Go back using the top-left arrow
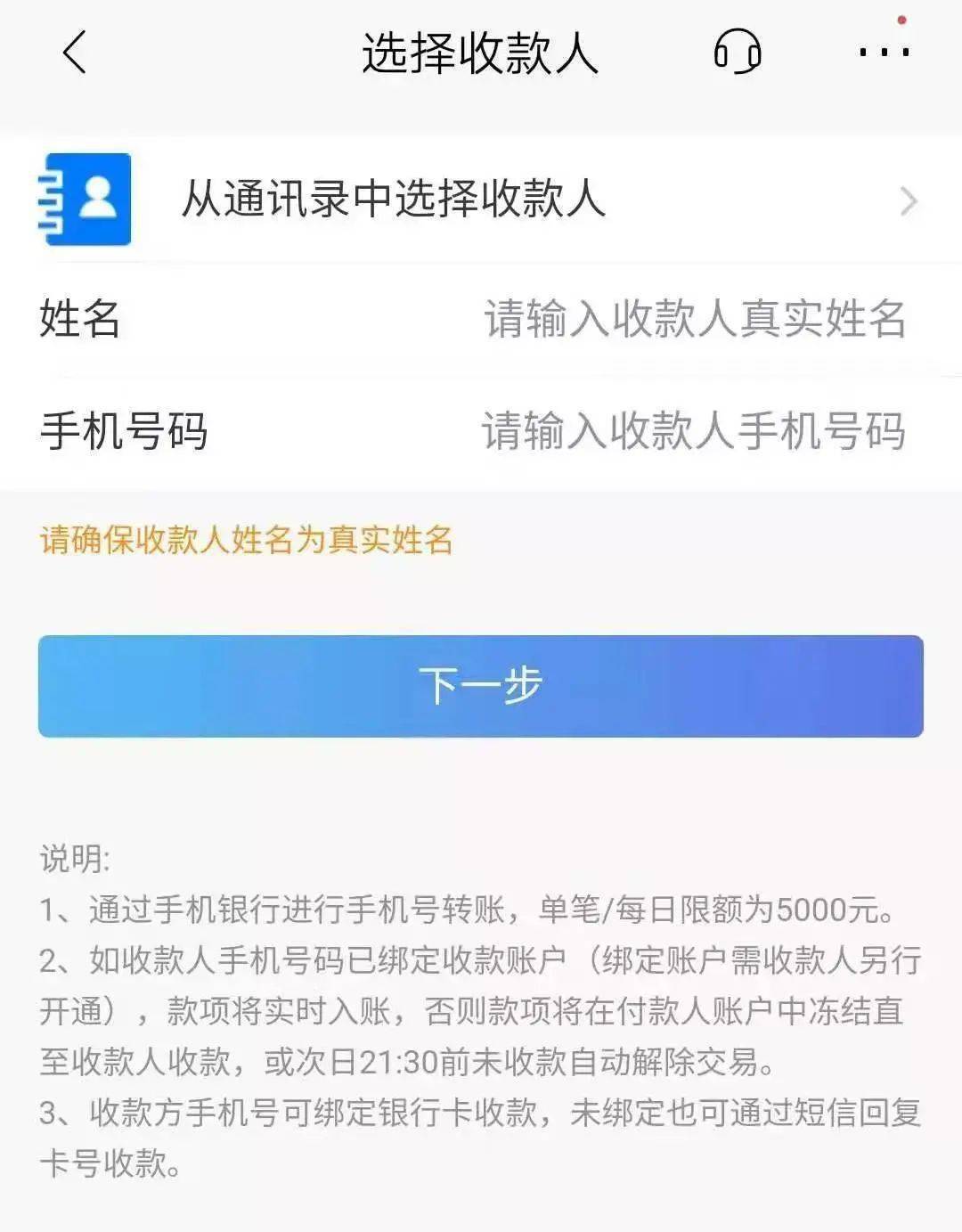This screenshot has width=962, height=1232. click(76, 52)
